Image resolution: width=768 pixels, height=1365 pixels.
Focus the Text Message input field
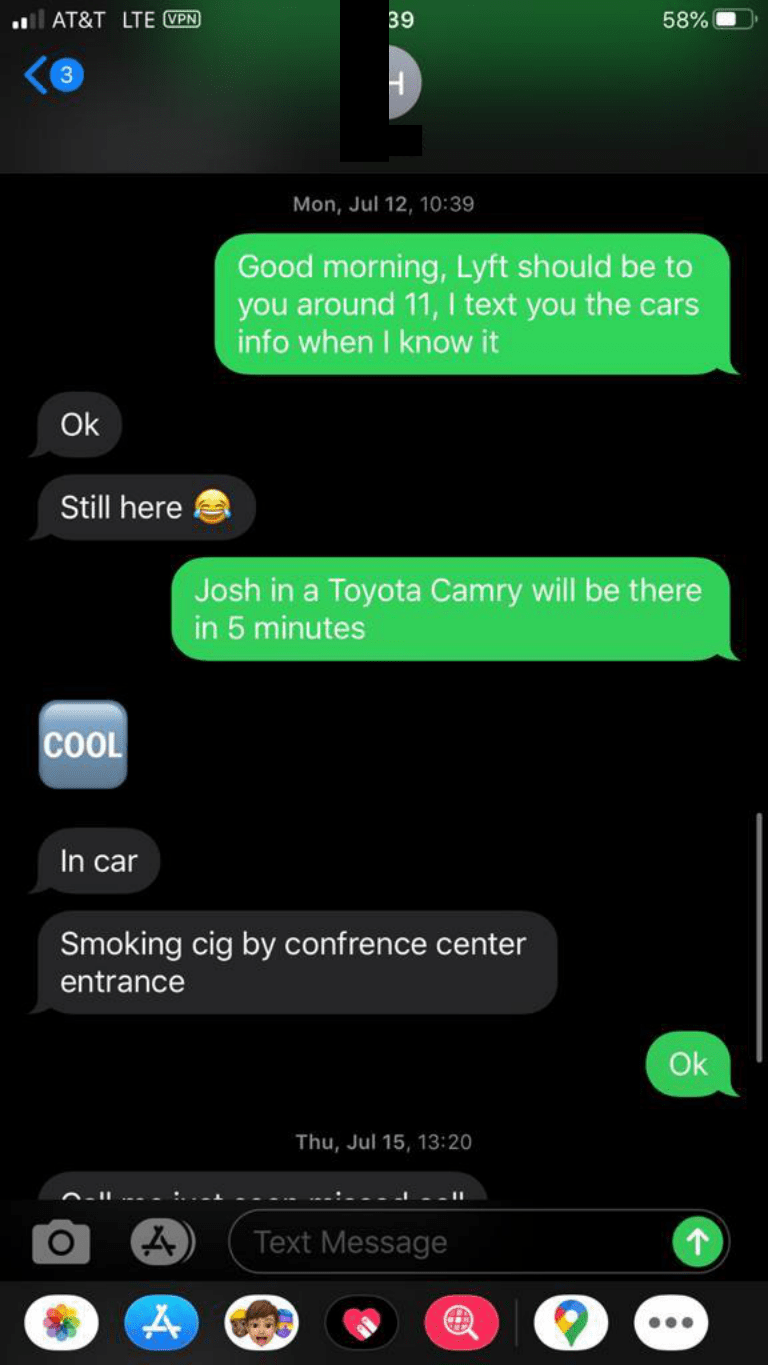[450, 1242]
